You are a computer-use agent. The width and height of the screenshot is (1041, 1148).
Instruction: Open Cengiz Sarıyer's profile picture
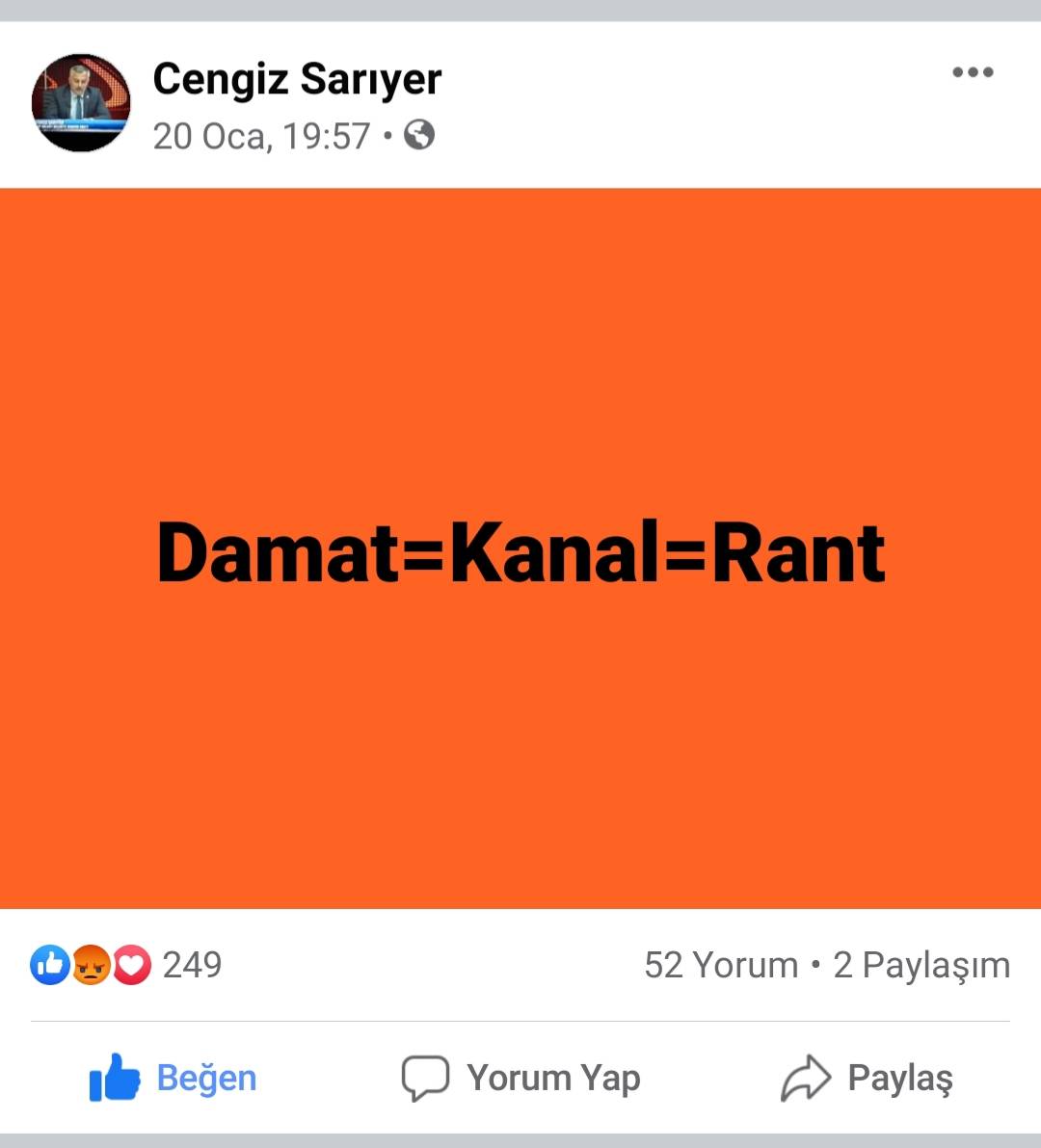[81, 102]
